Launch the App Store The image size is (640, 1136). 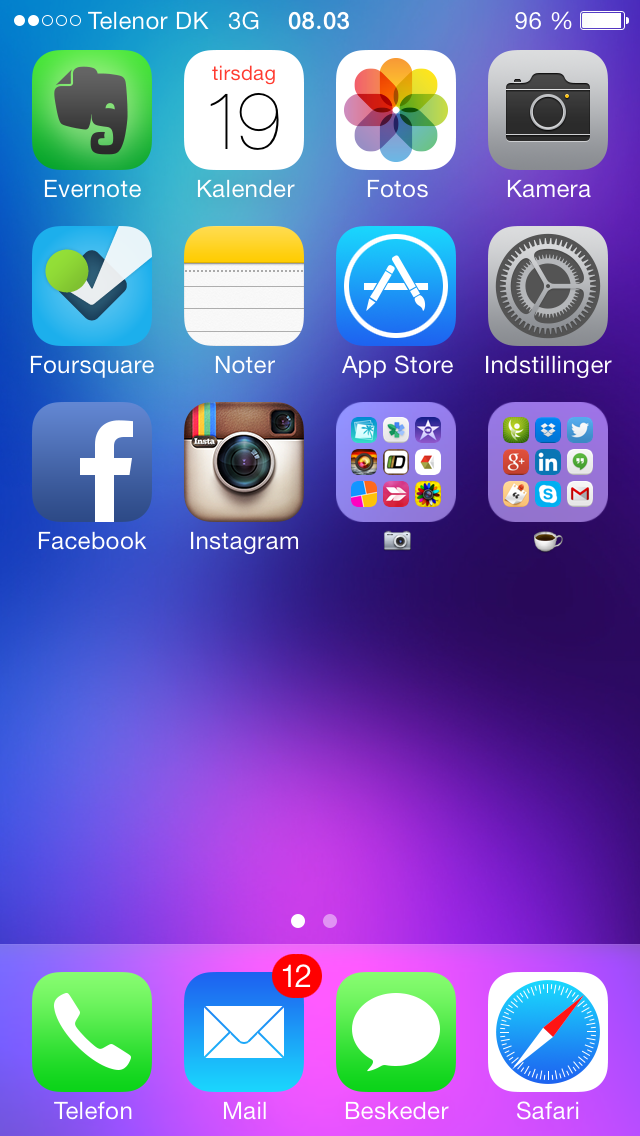[x=396, y=286]
